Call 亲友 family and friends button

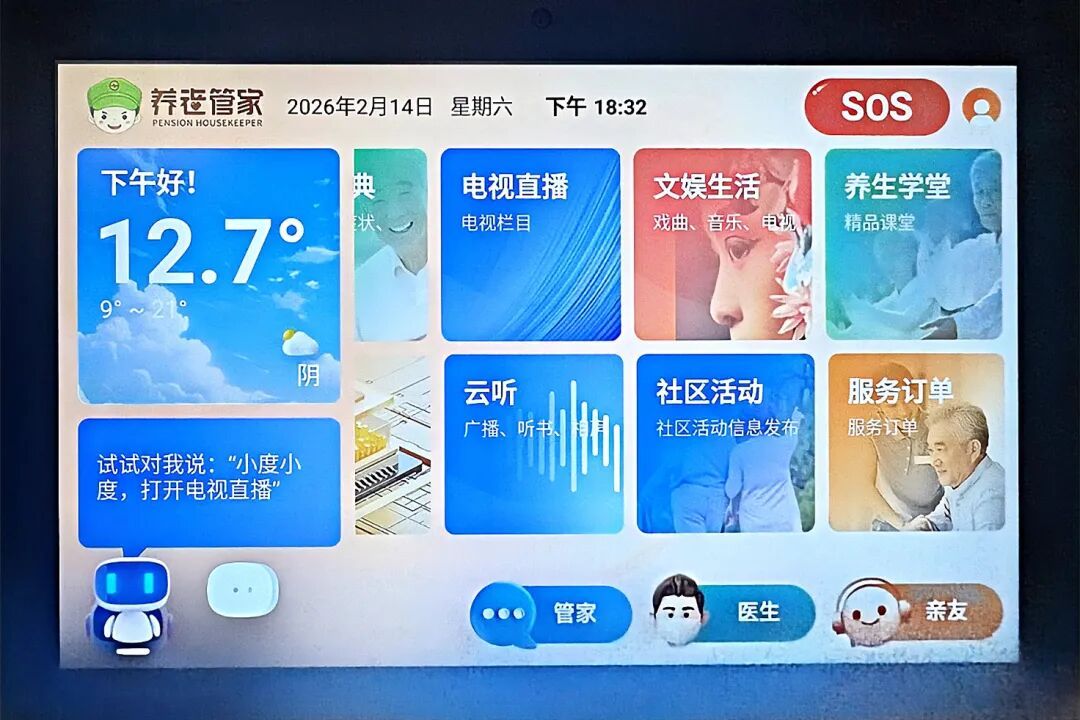(x=919, y=611)
